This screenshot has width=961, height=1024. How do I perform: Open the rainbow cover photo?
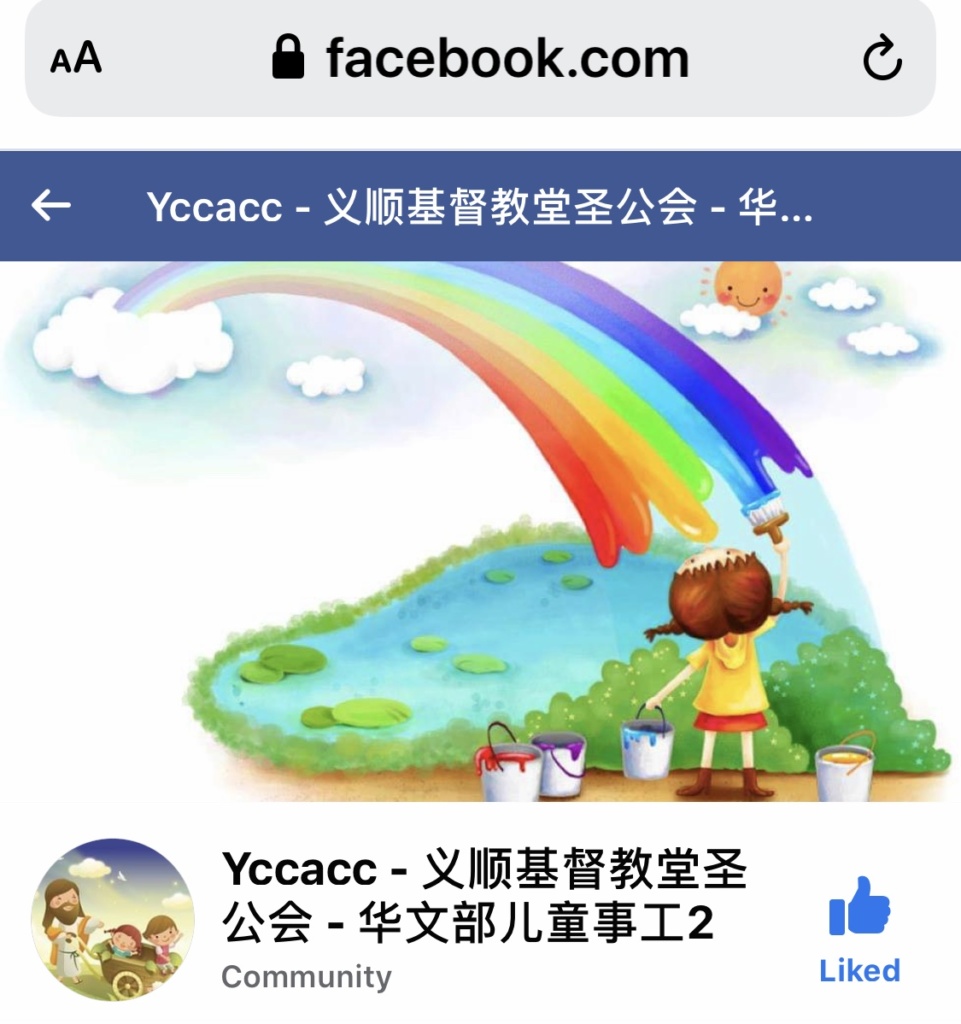(x=480, y=530)
